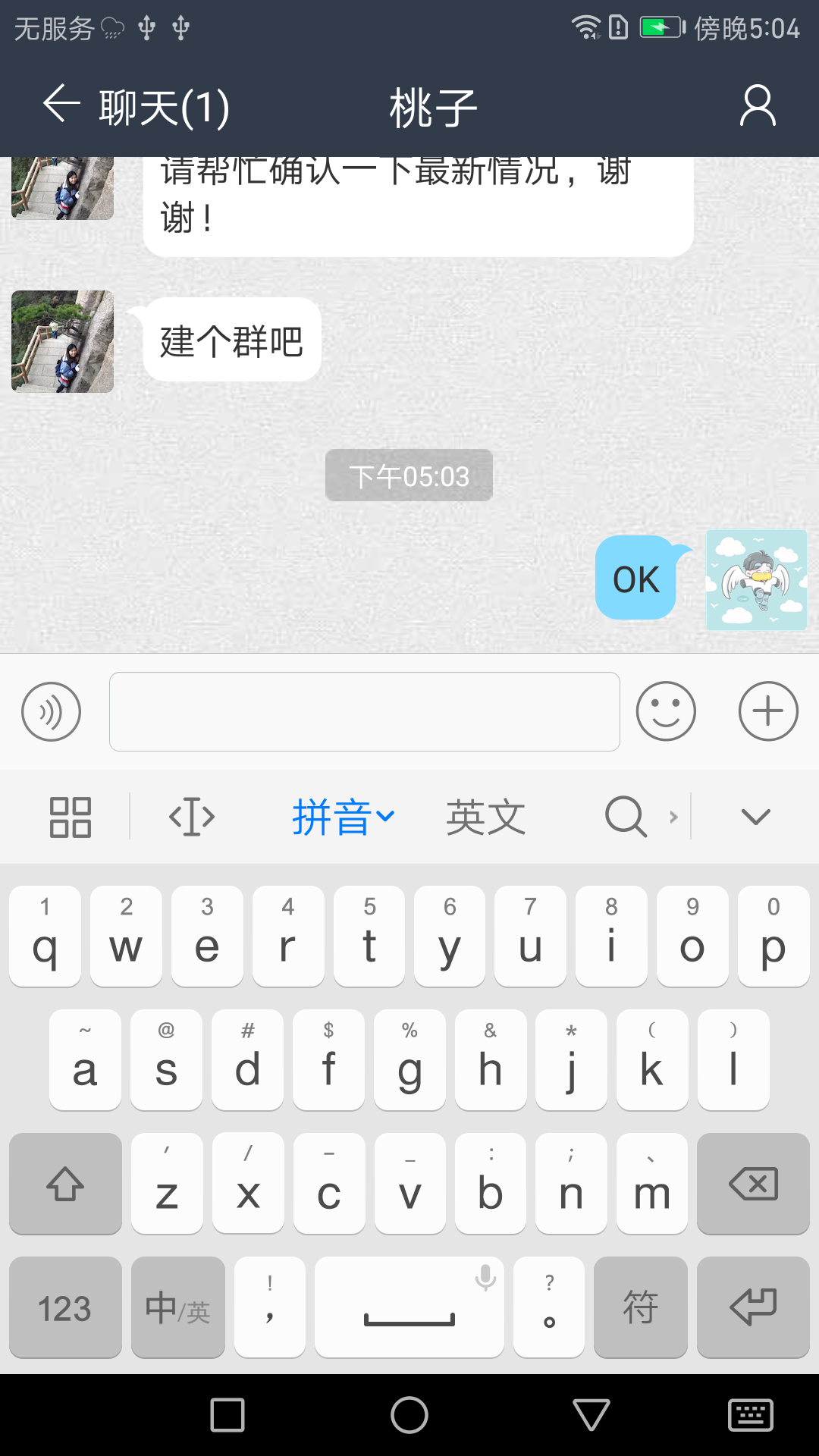Open the emoji picker
This screenshot has width=819, height=1456.
click(666, 711)
